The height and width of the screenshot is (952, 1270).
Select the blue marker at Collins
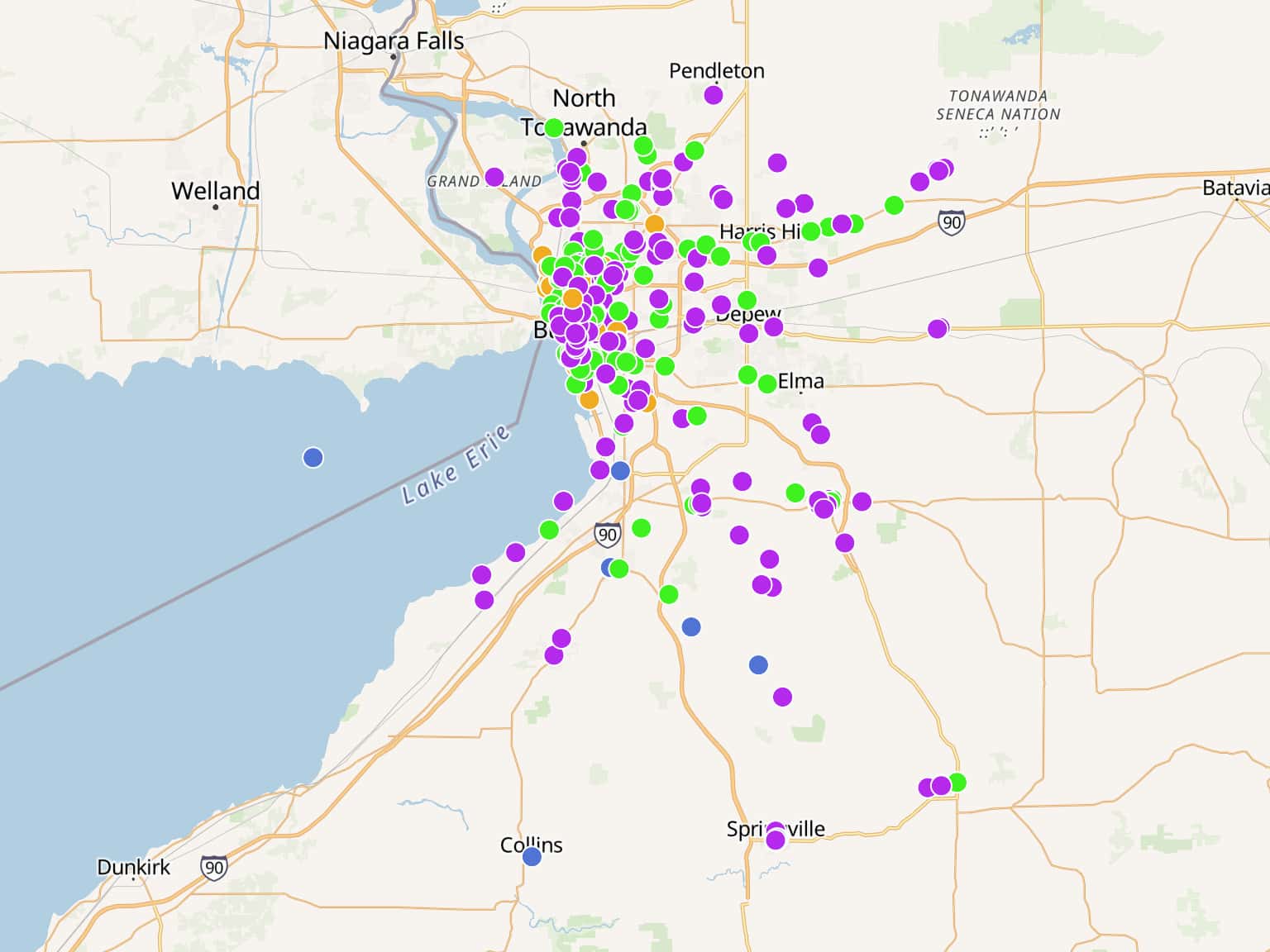tap(532, 856)
